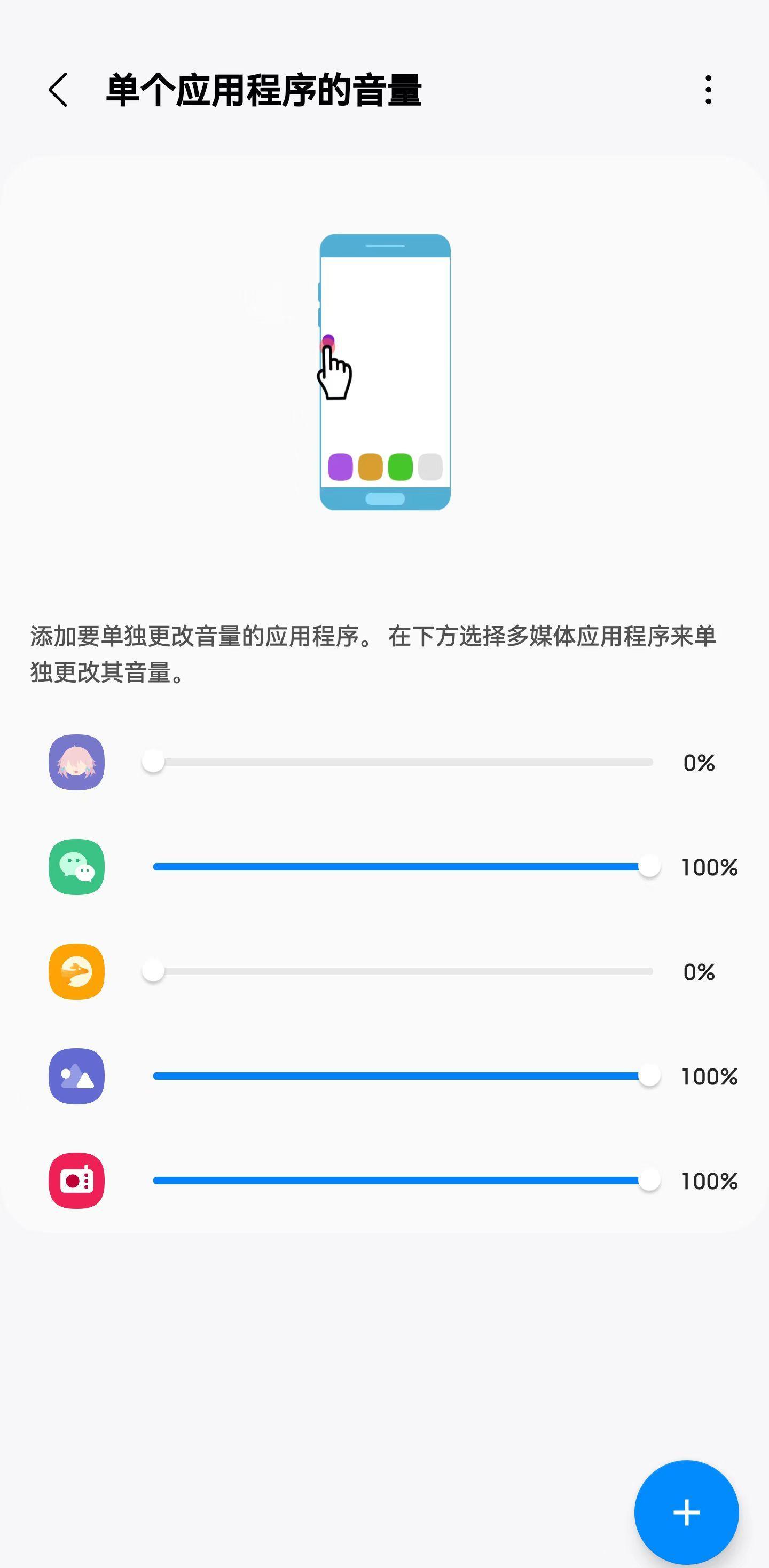This screenshot has width=769, height=1568.
Task: Tap the green app square in the phone illustration
Action: [399, 468]
